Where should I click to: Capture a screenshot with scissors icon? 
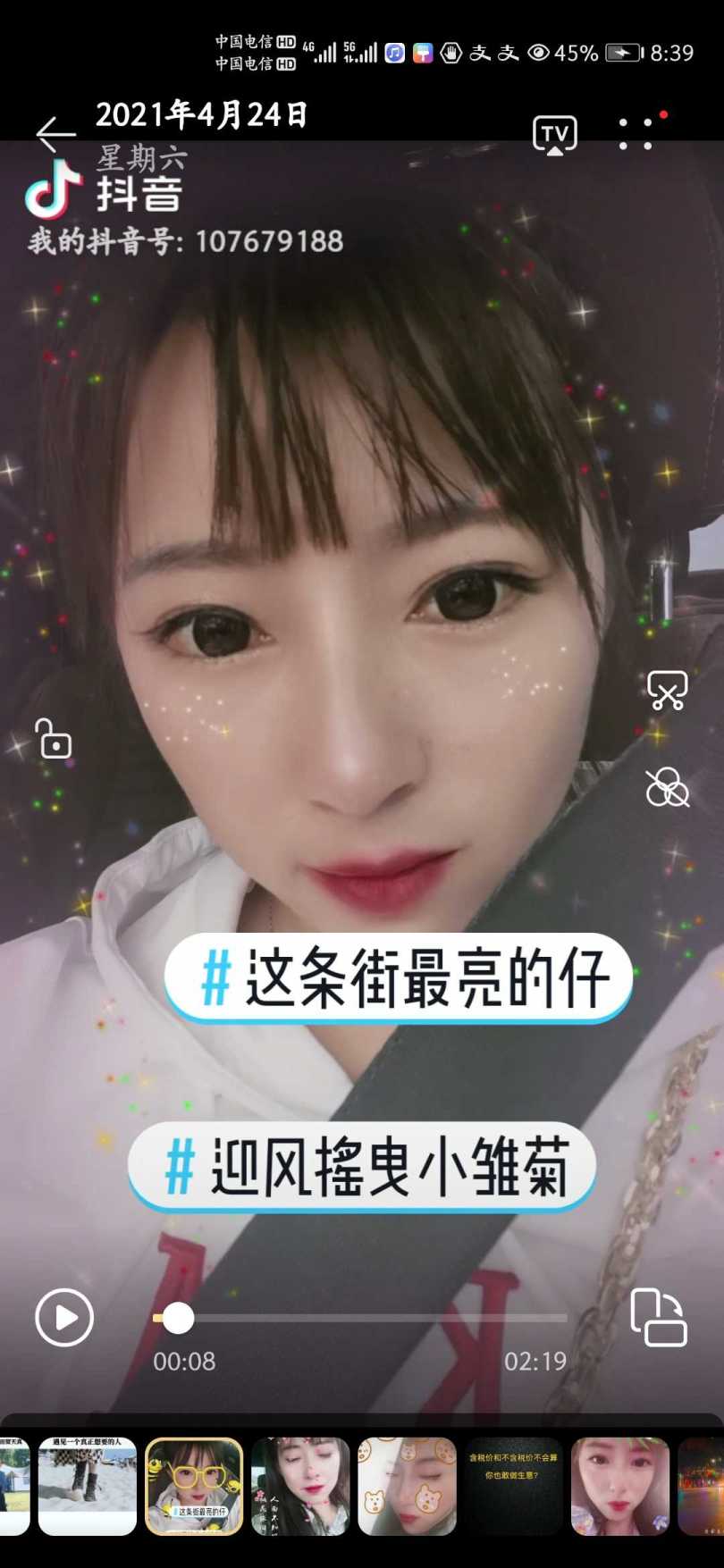coord(667,691)
